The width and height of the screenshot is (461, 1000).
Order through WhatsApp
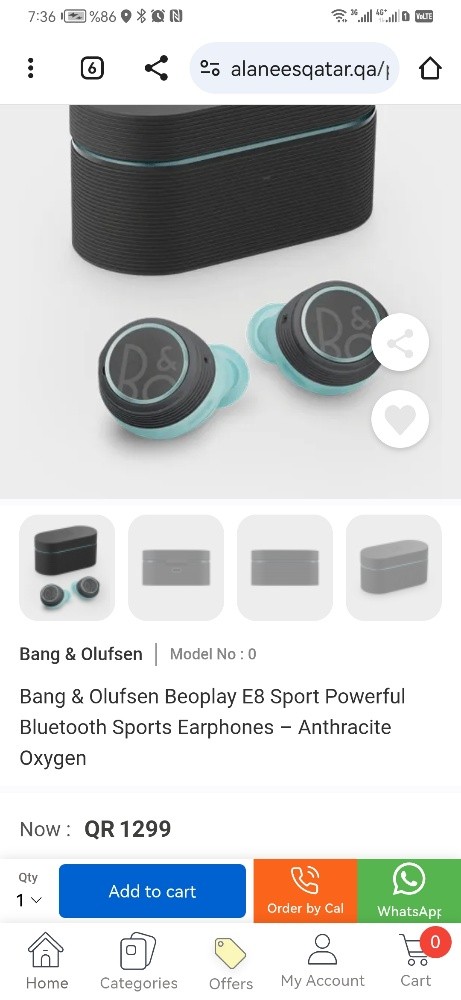point(409,891)
